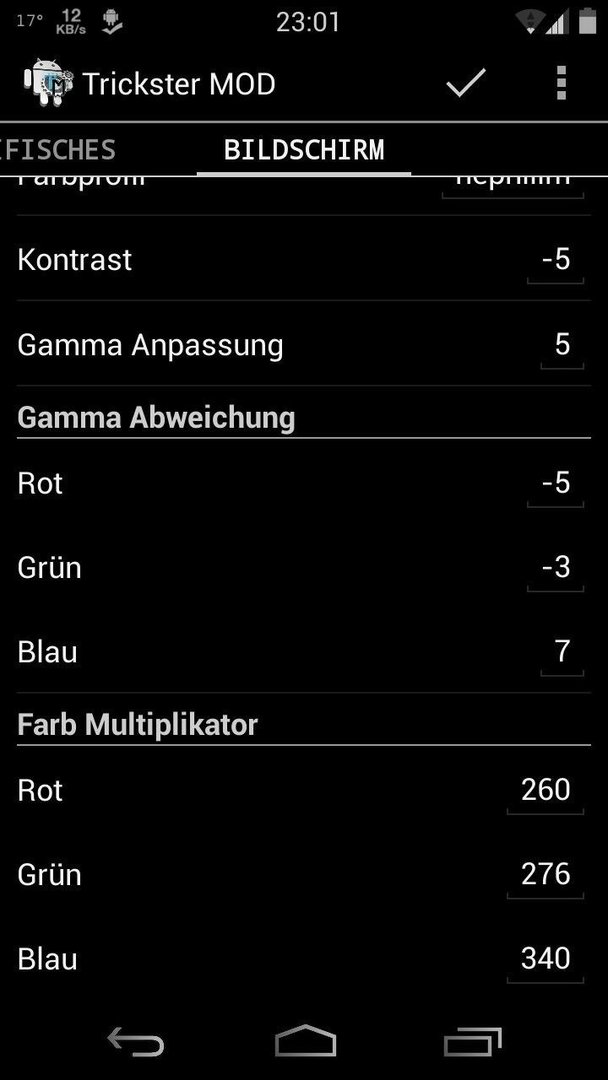This screenshot has height=1080, width=608.
Task: Edit Rot value 260 in Farb Multiplikator
Action: [545, 790]
